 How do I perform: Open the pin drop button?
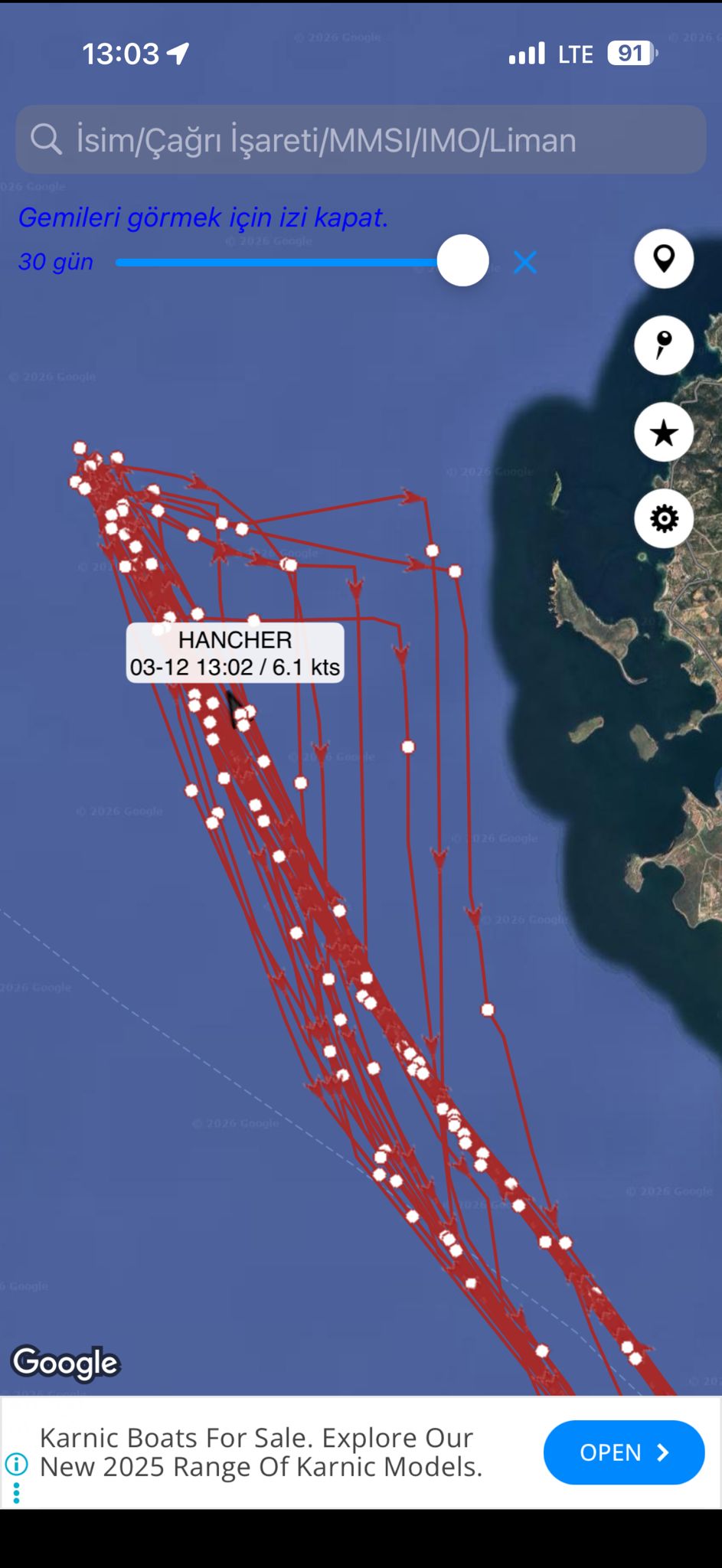[664, 345]
